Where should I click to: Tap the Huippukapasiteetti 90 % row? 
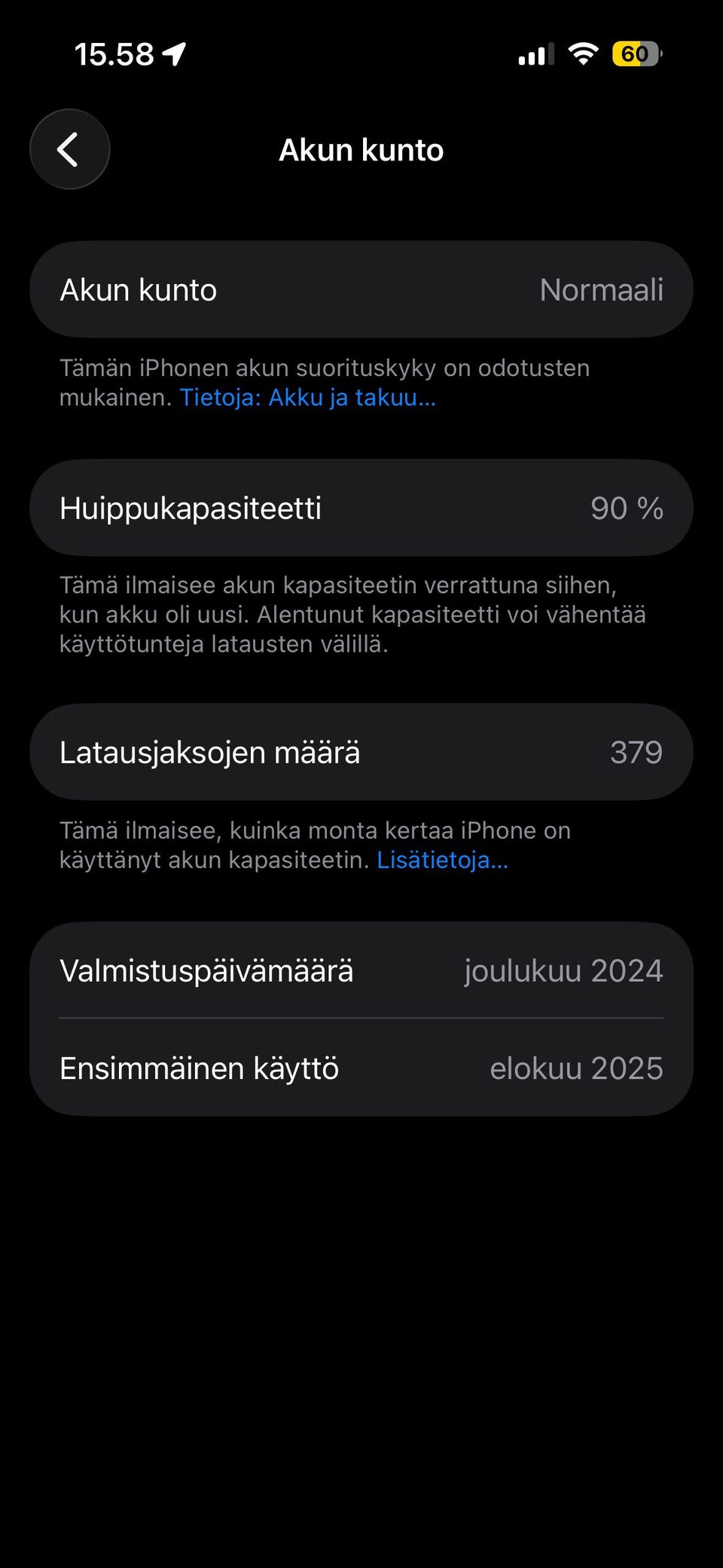click(x=360, y=507)
